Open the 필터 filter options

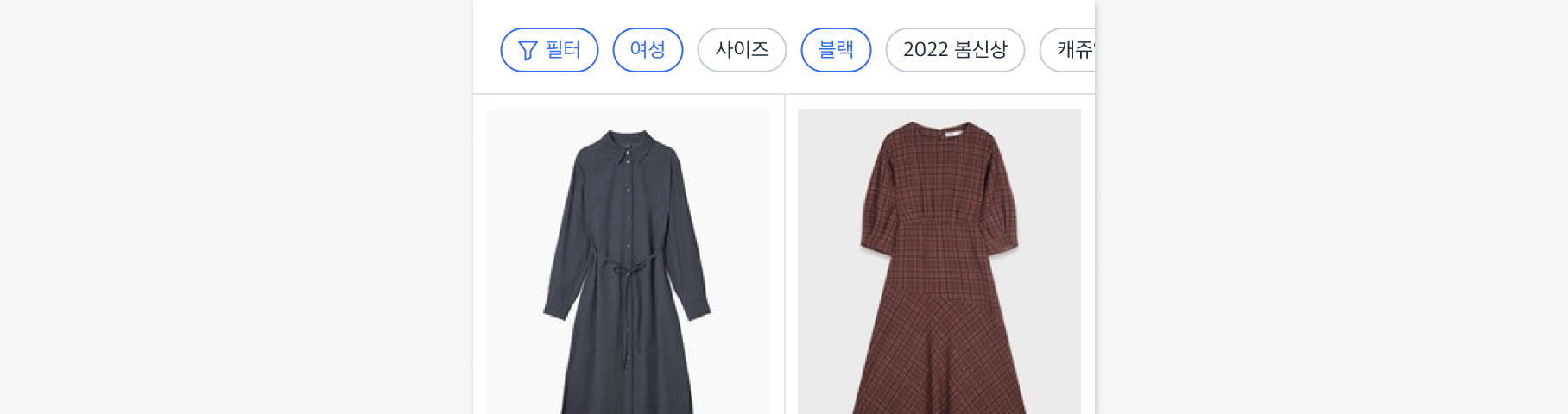pos(549,50)
